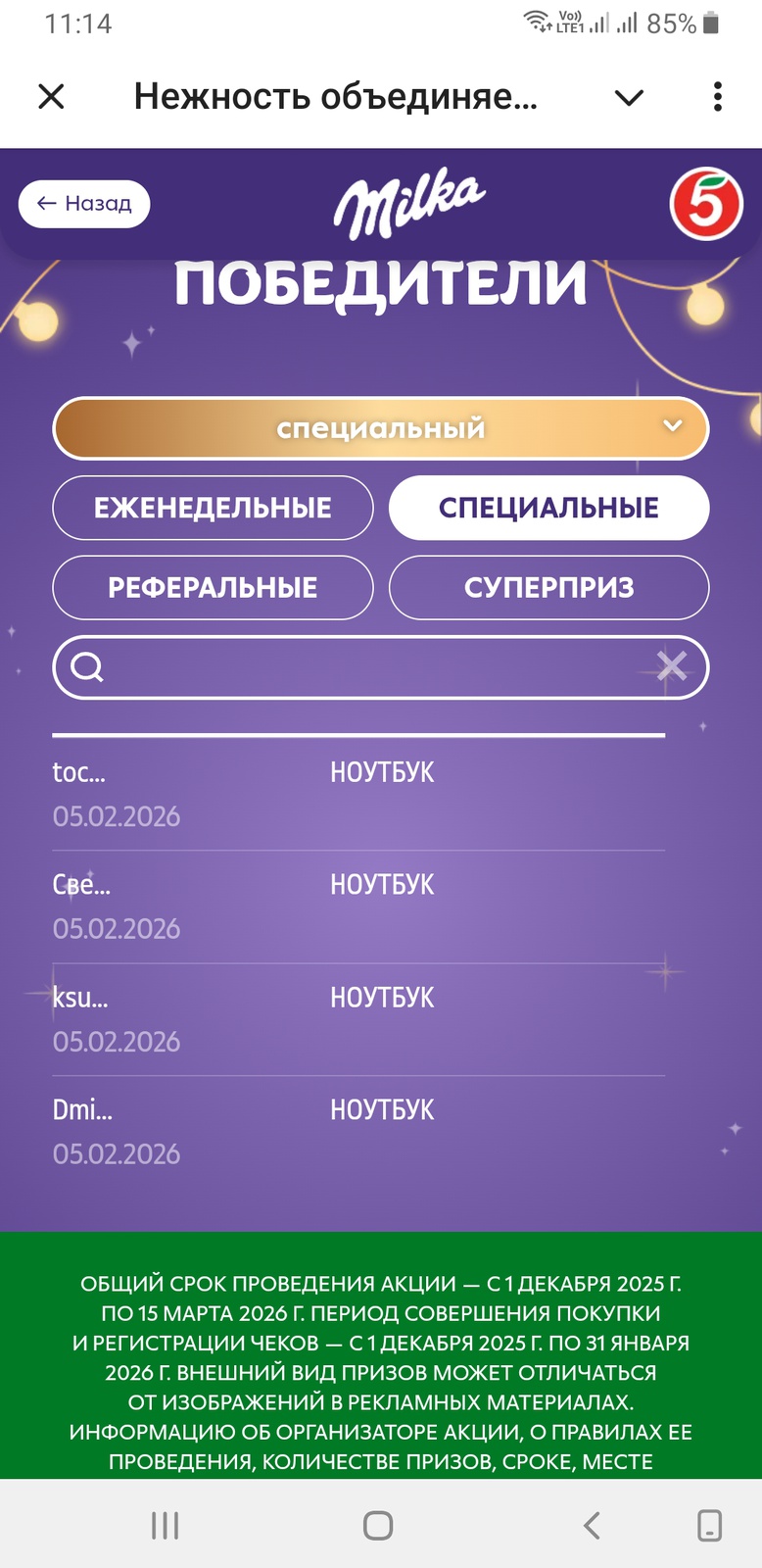
Task: Close the in-app browser page
Action: click(x=51, y=96)
